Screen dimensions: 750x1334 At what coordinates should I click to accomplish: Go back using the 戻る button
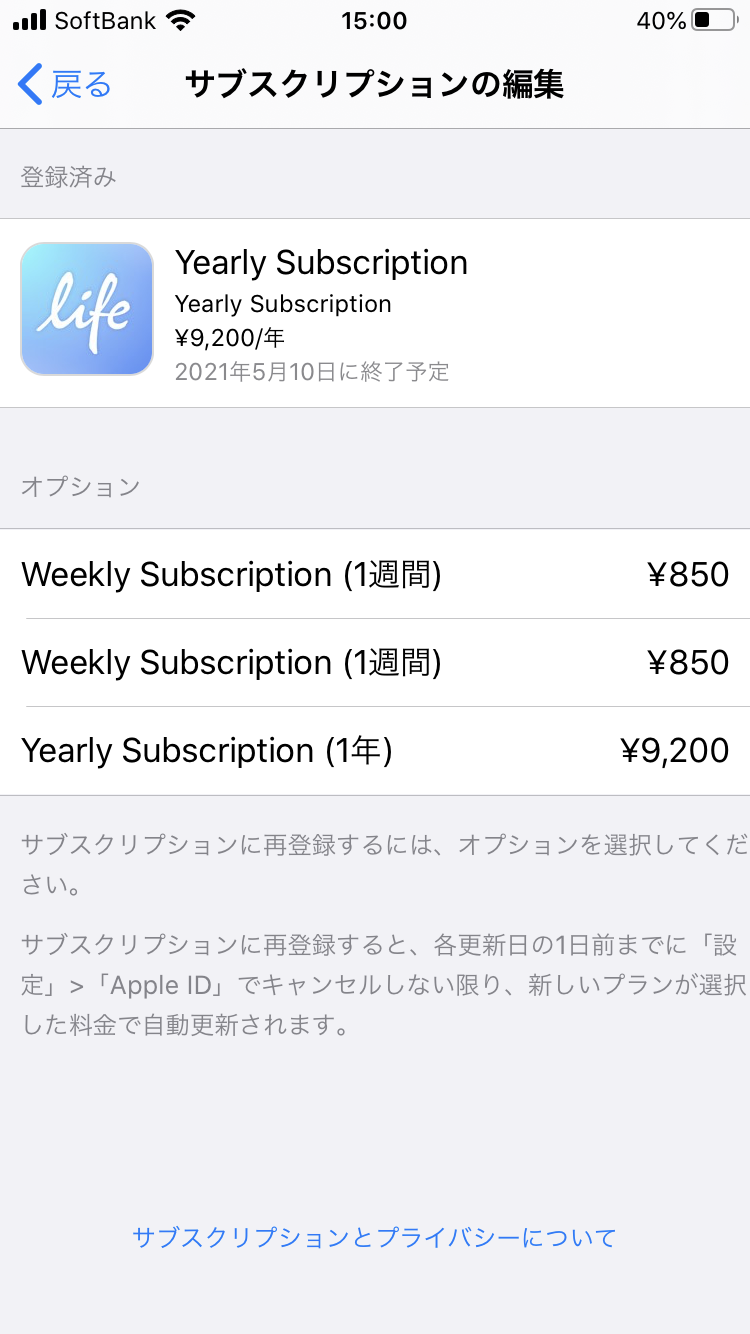[66, 85]
